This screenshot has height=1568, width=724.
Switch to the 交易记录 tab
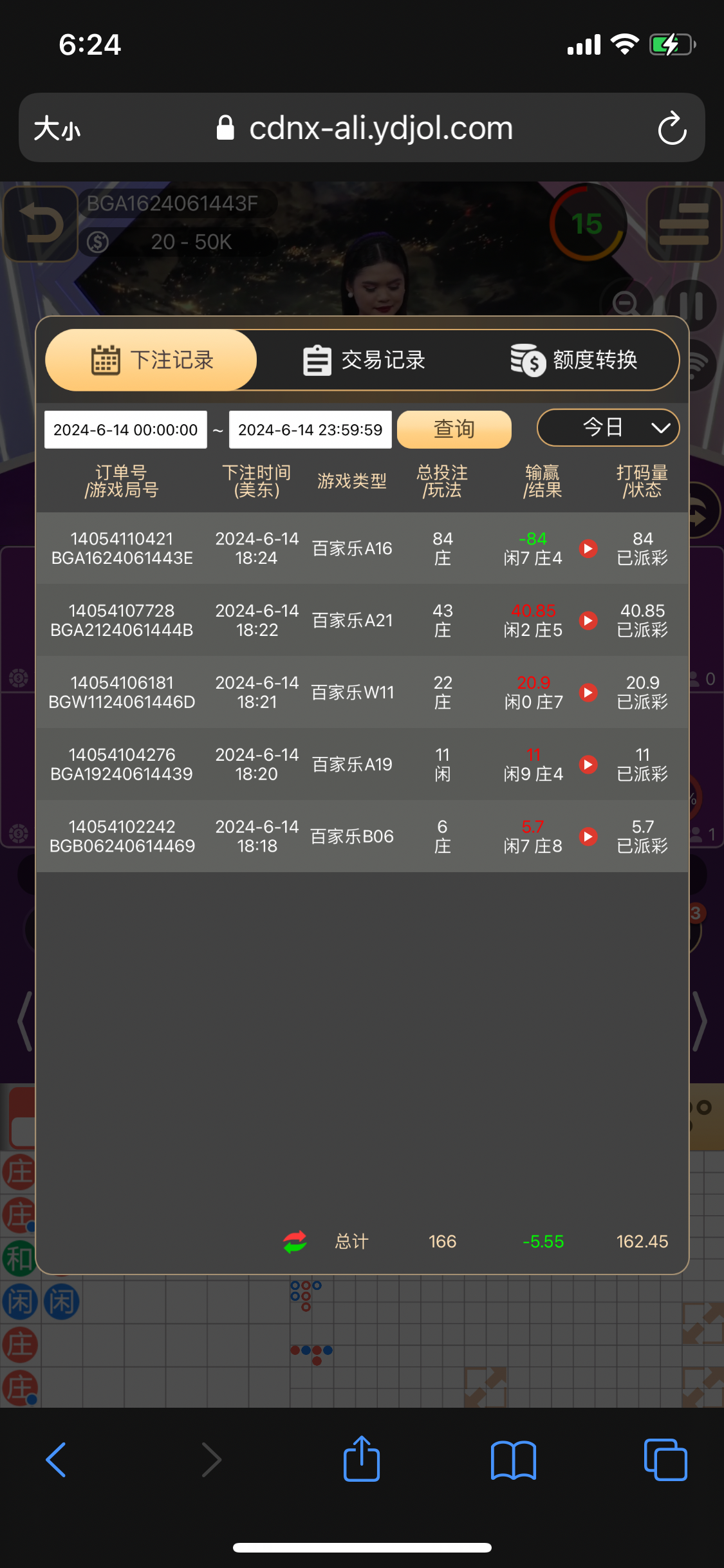(x=364, y=360)
